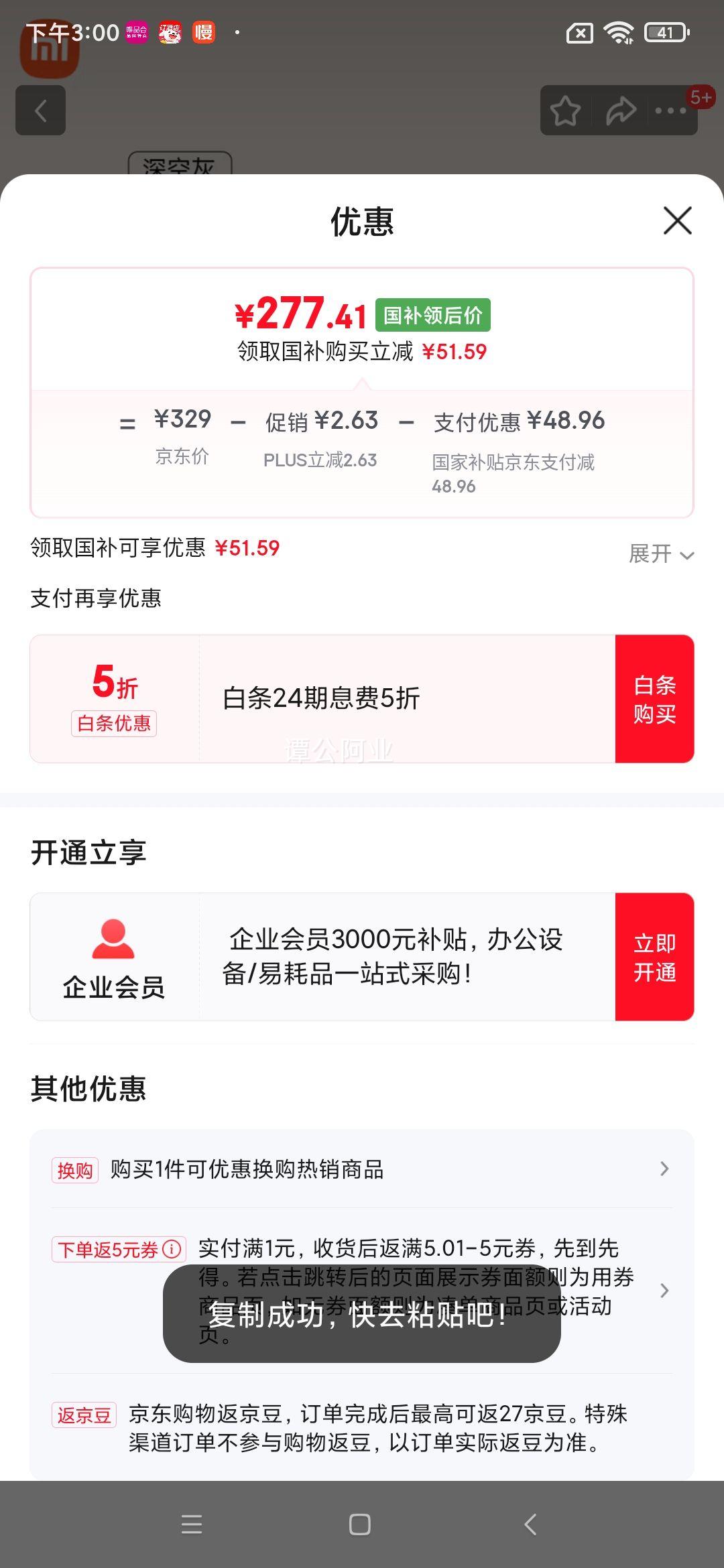Tap the system back button
This screenshot has height=1568, width=724.
(x=530, y=1525)
